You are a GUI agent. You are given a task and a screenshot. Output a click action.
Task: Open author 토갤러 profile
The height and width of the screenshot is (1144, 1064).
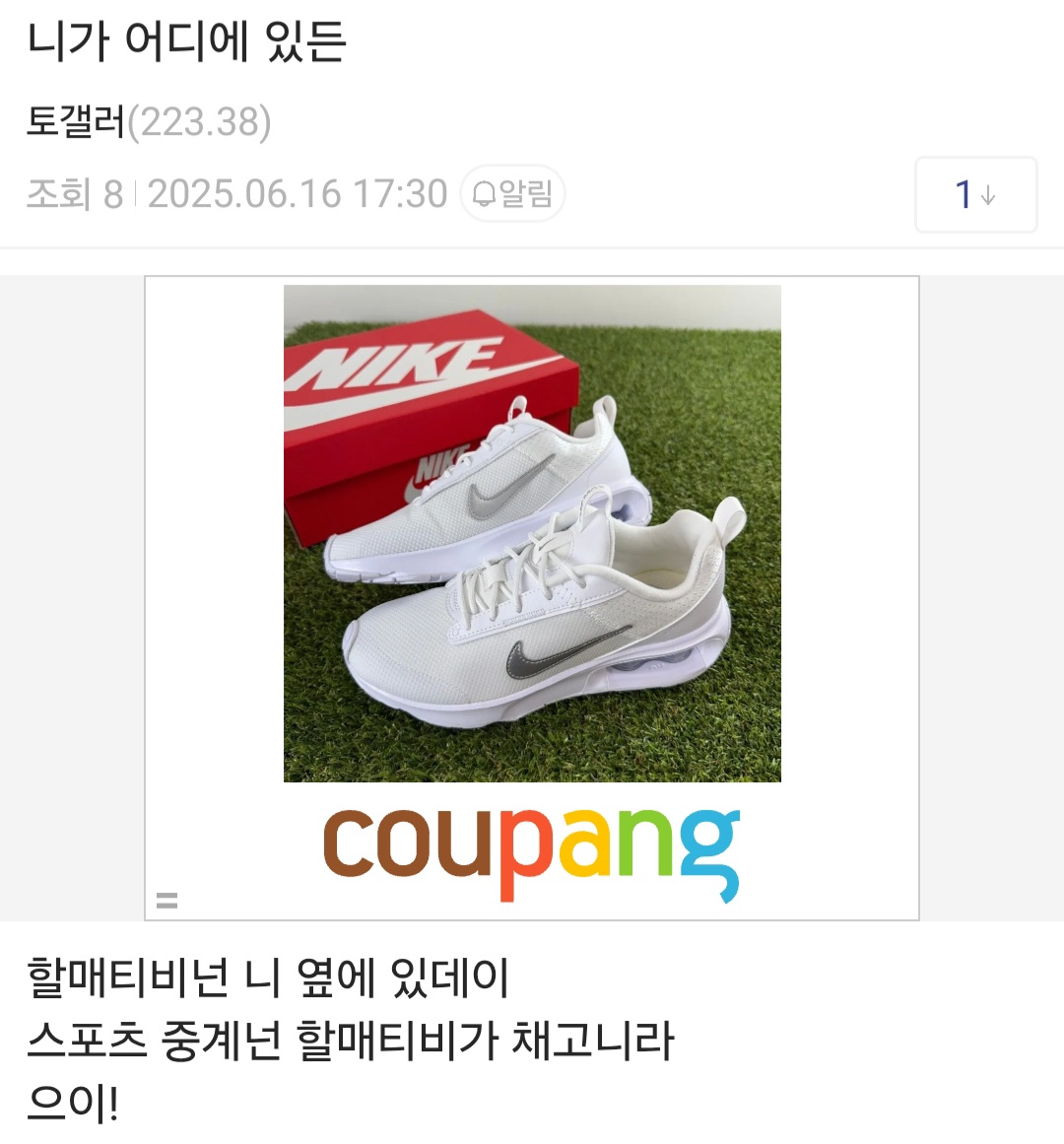coord(75,122)
